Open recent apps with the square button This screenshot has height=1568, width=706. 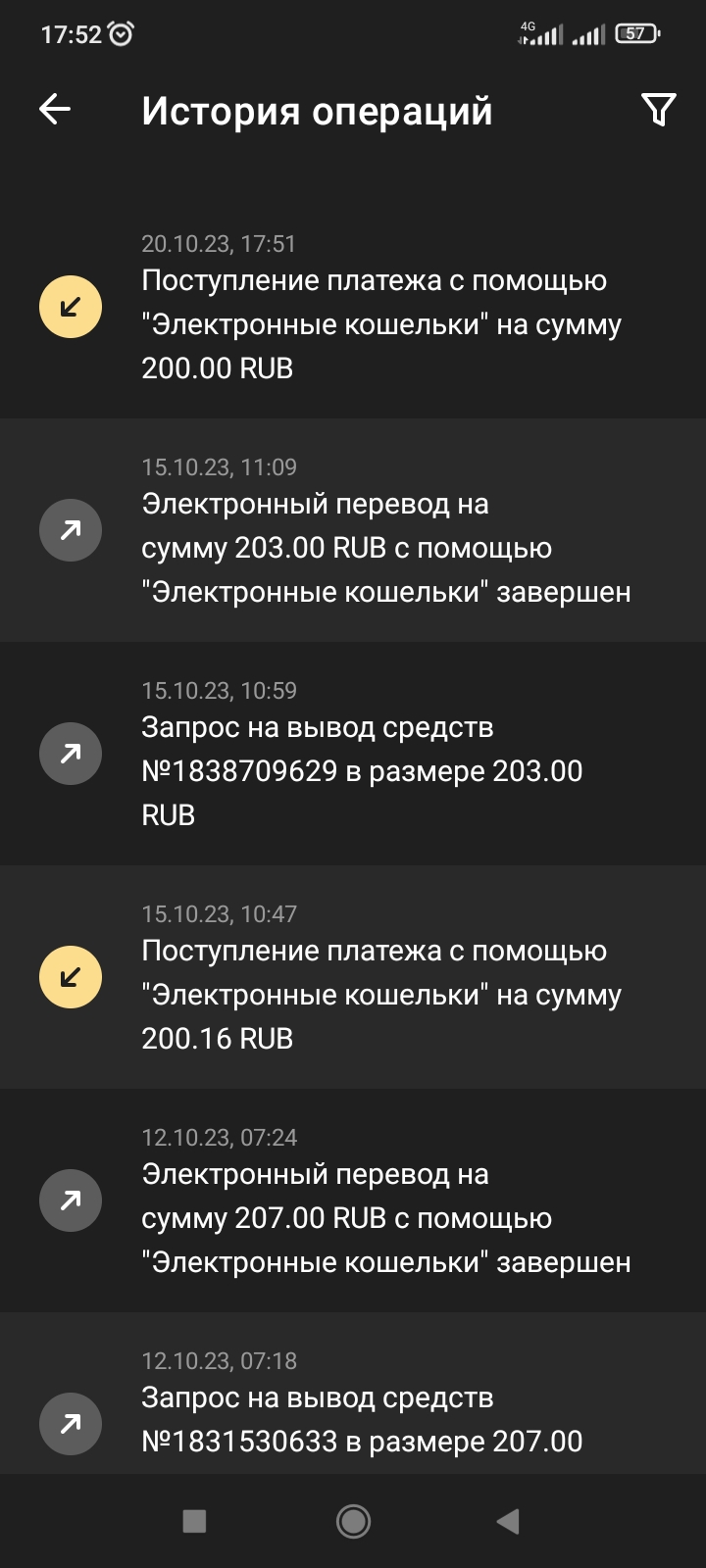pyautogui.click(x=194, y=1521)
